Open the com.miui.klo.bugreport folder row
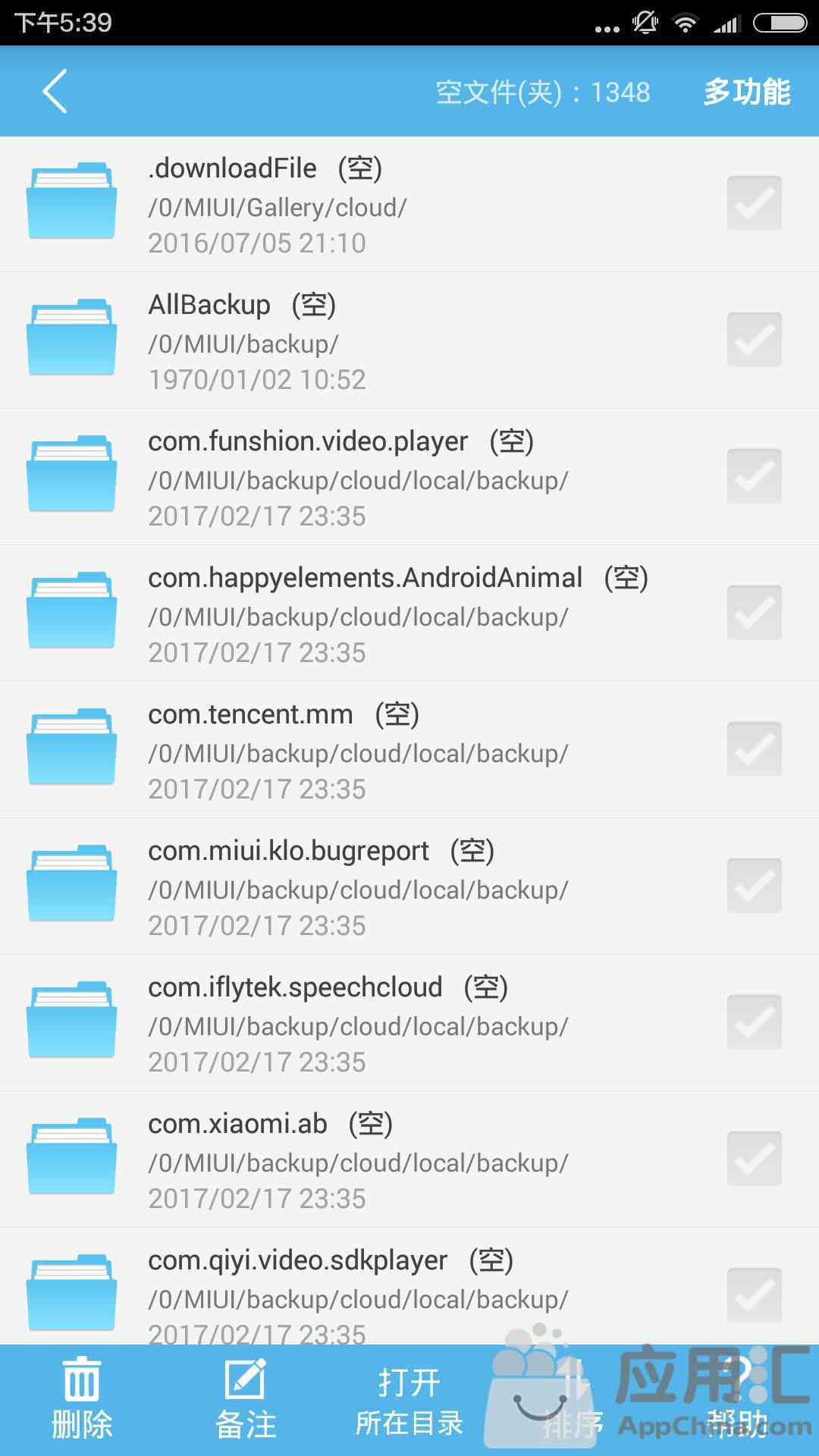This screenshot has height=1456, width=819. click(356, 886)
